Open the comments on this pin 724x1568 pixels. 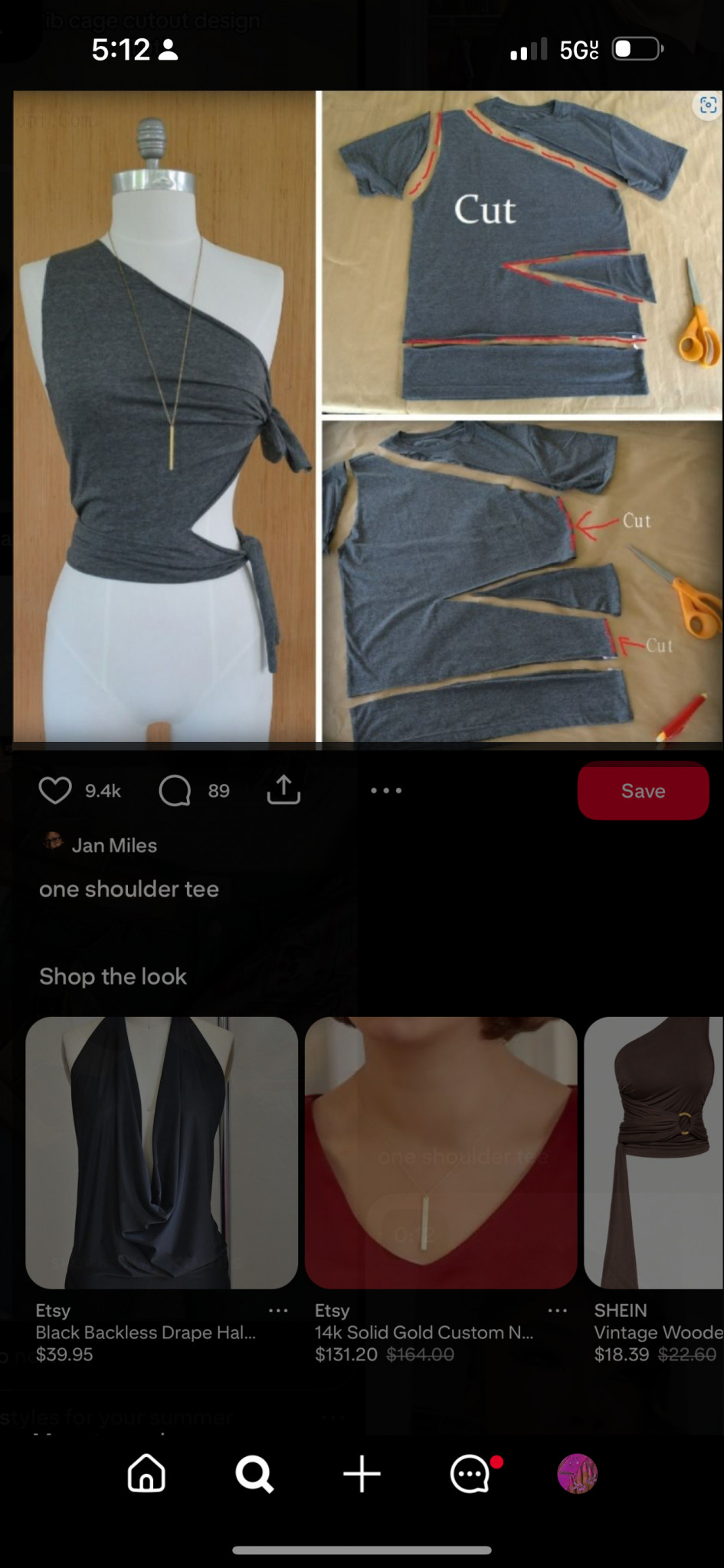(x=175, y=791)
